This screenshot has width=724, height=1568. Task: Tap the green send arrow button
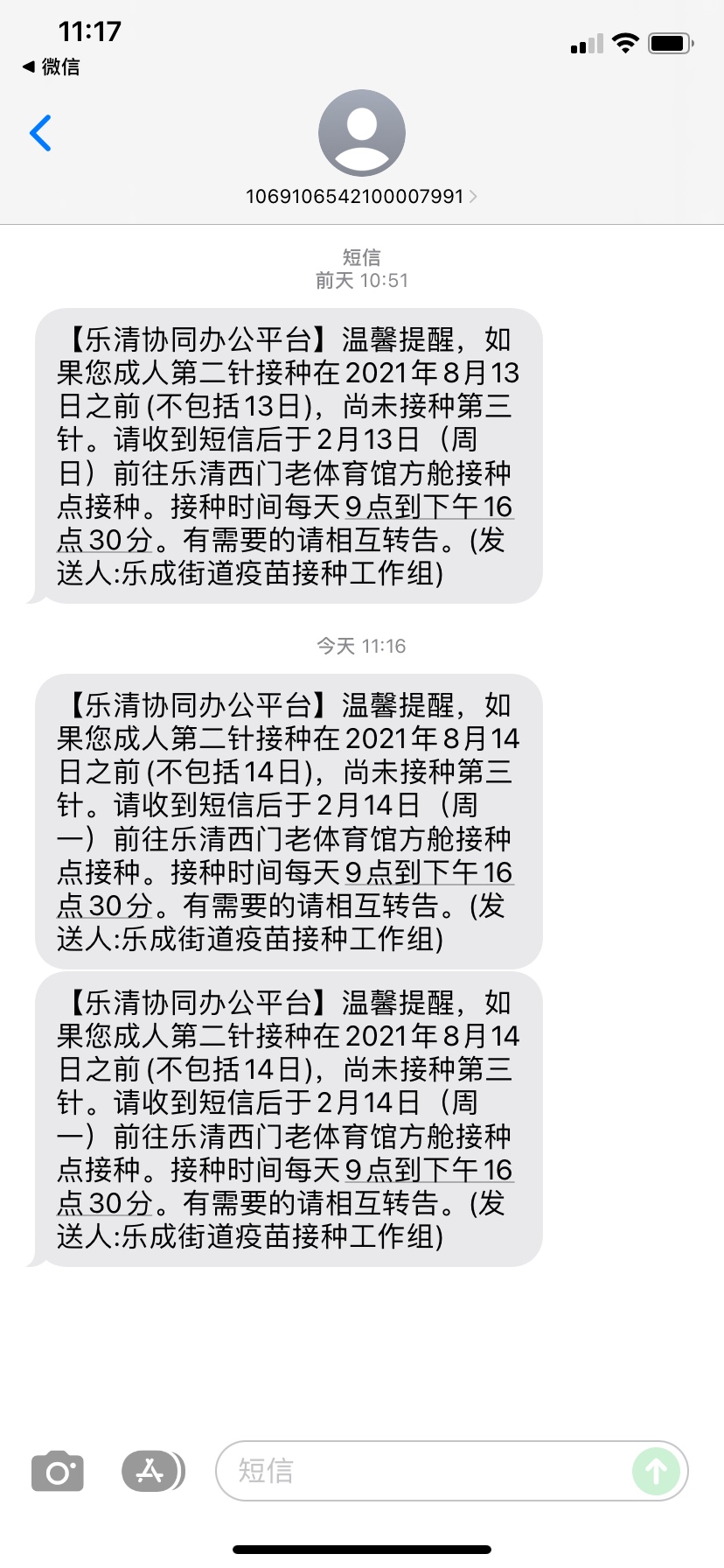(656, 1471)
